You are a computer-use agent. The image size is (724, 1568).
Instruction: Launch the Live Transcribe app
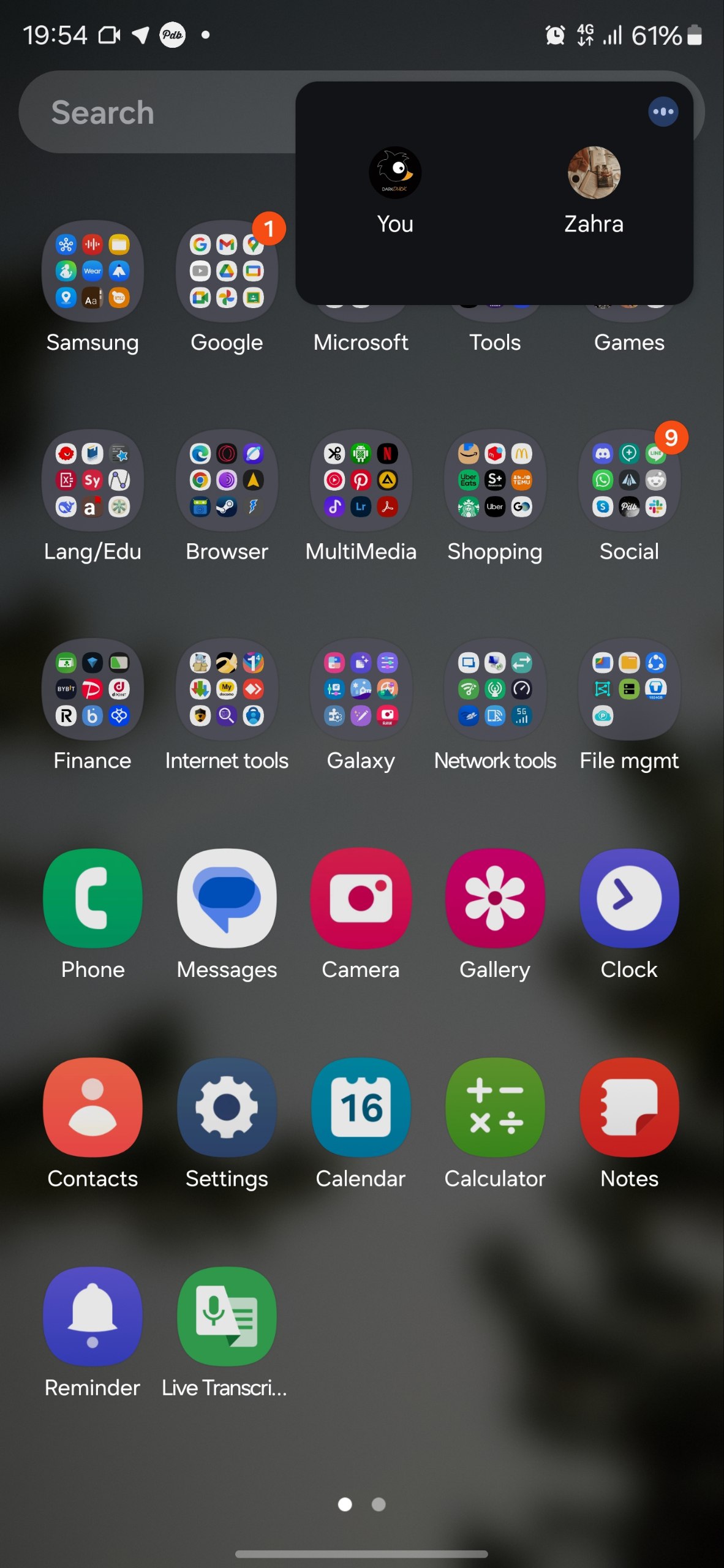pyautogui.click(x=227, y=1316)
